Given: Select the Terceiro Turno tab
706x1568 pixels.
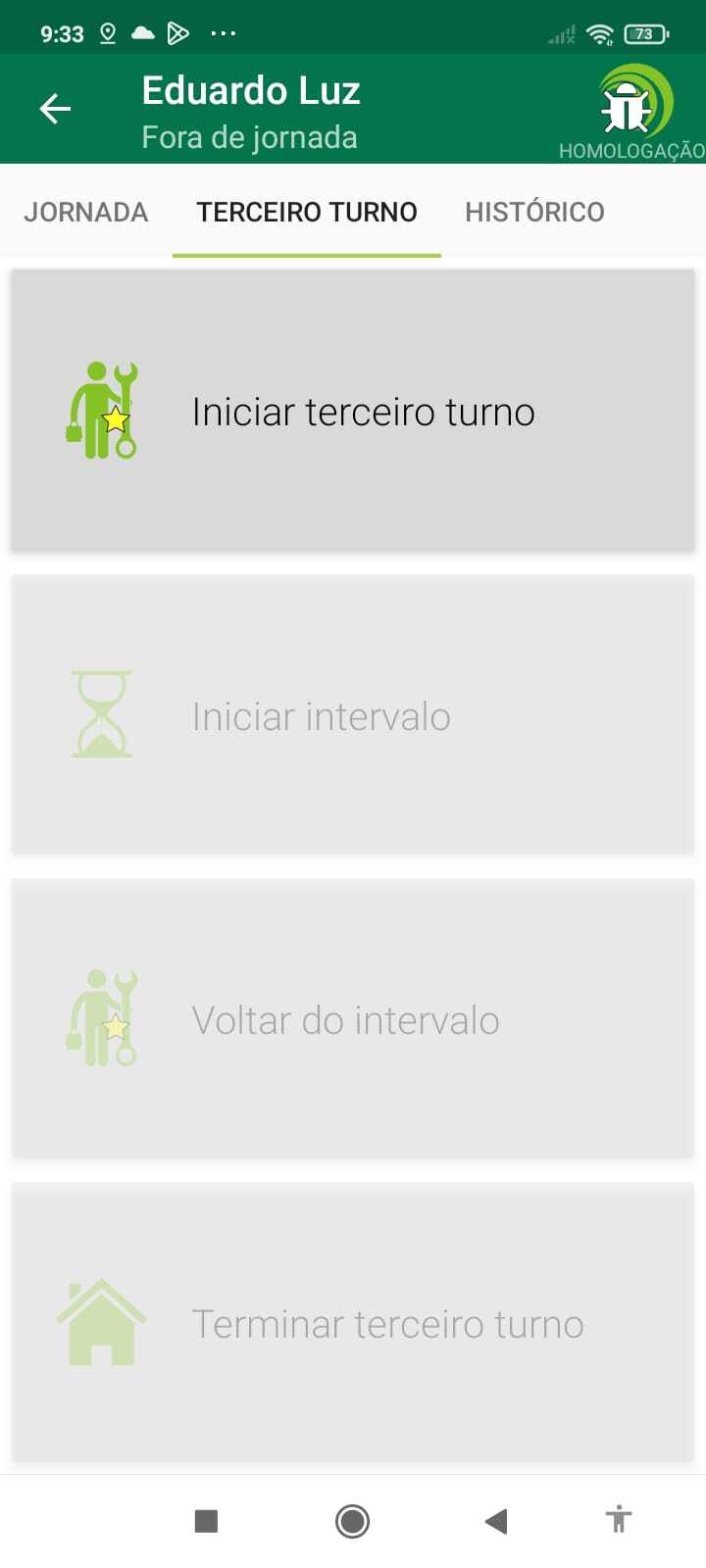Looking at the screenshot, I should [307, 212].
